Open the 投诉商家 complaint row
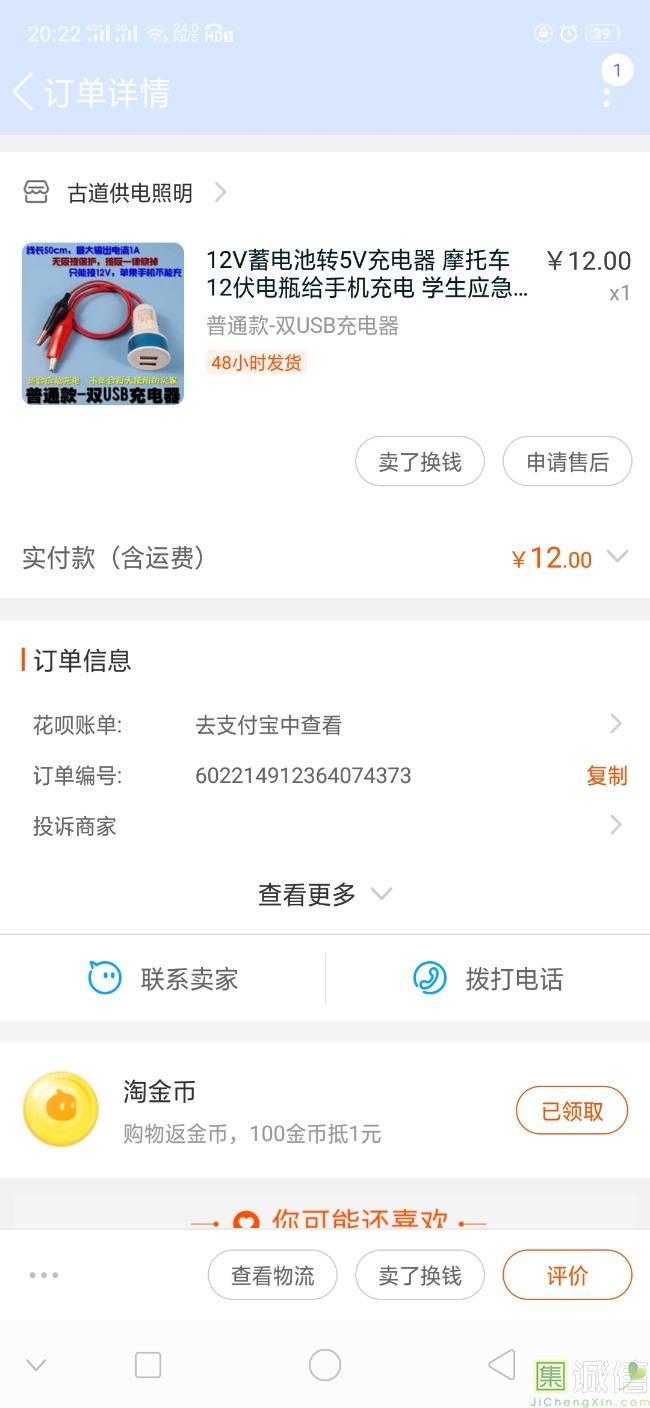The image size is (650, 1408). [325, 826]
